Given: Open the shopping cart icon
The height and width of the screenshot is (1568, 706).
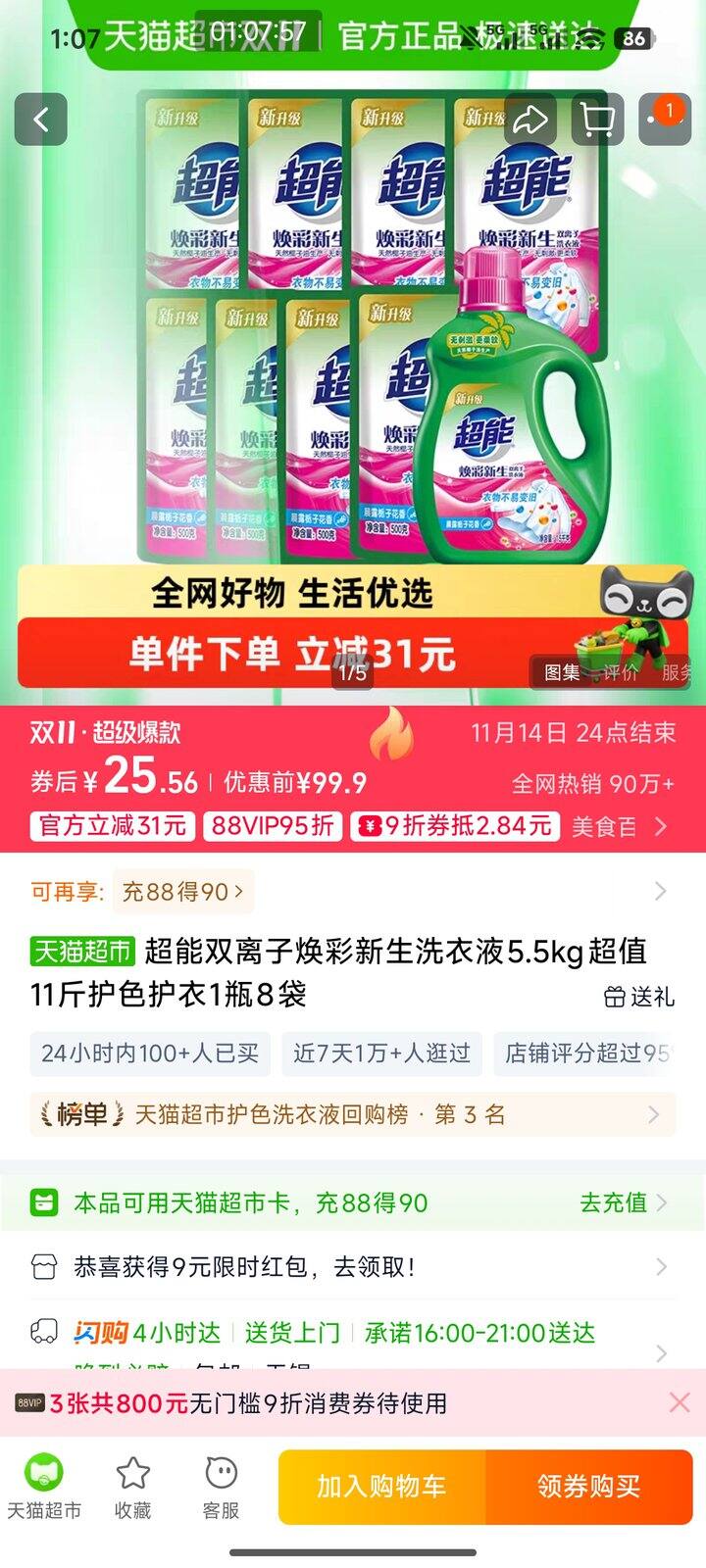Looking at the screenshot, I should point(597,121).
